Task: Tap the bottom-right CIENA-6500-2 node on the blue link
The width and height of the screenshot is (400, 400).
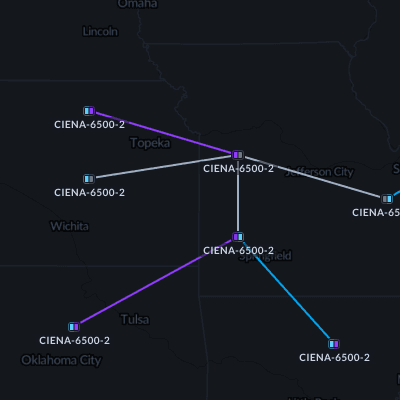Action: (x=334, y=344)
